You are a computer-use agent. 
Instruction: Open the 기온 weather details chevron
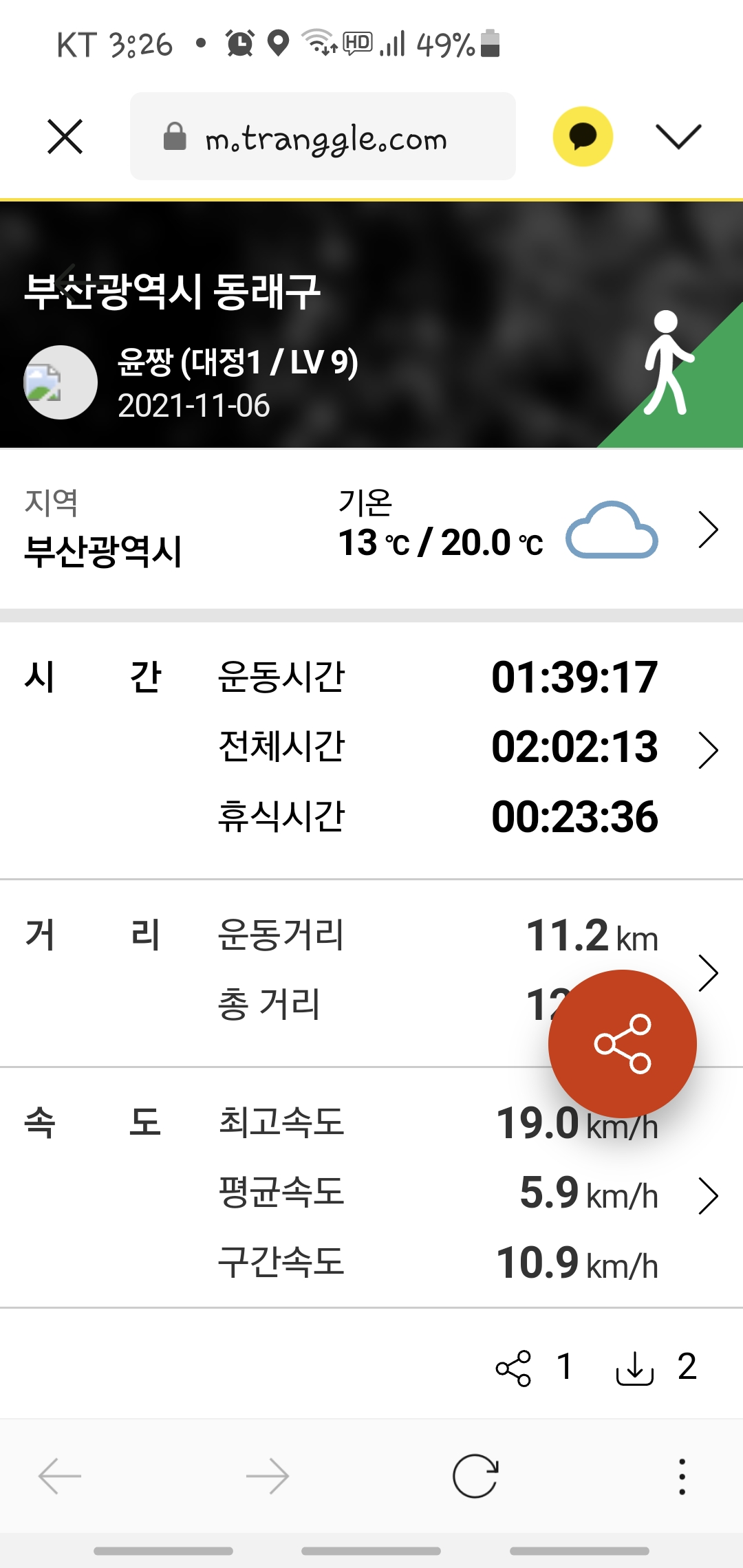(x=708, y=530)
